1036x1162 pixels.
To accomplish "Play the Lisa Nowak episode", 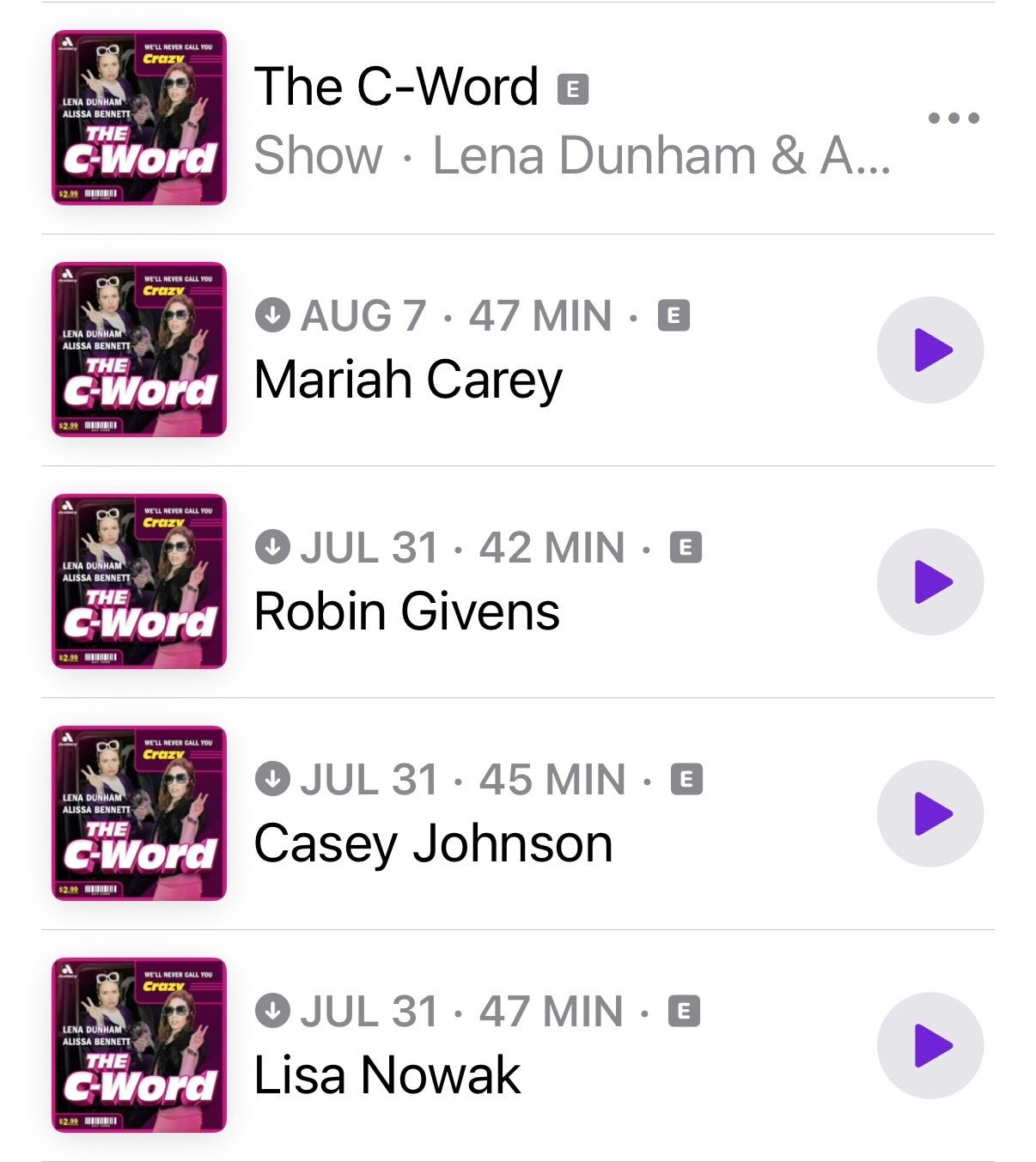I will coord(929,1046).
